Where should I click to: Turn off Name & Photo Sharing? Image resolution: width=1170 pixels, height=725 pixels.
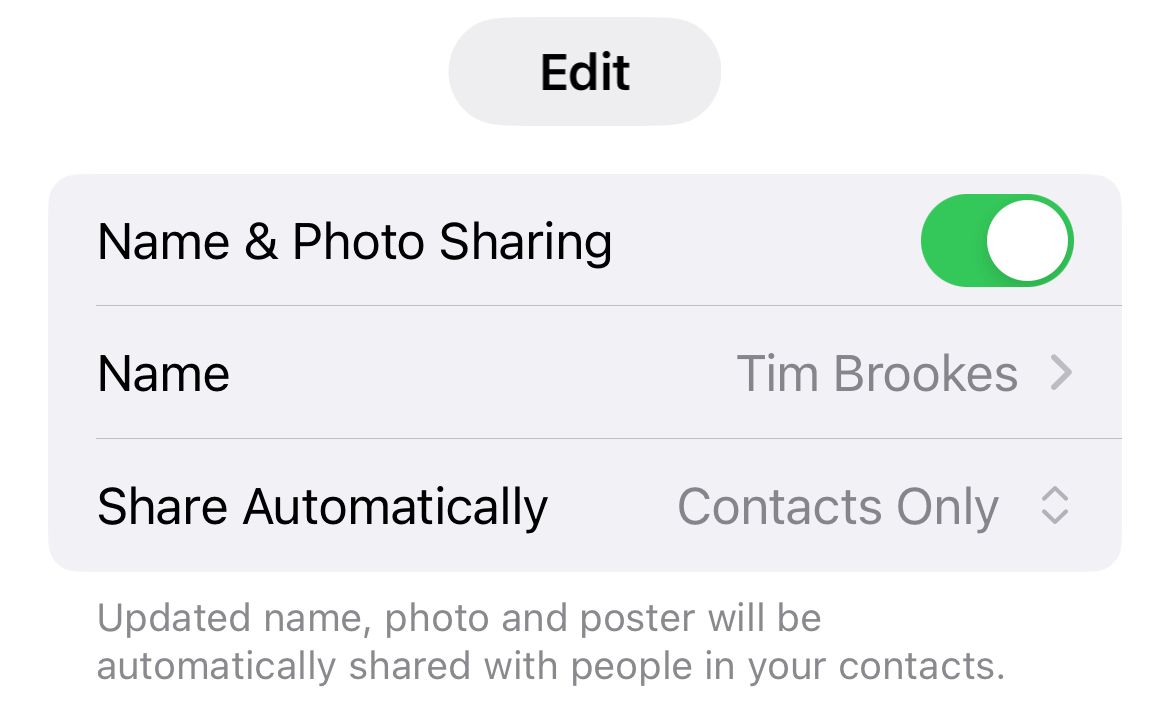click(996, 241)
